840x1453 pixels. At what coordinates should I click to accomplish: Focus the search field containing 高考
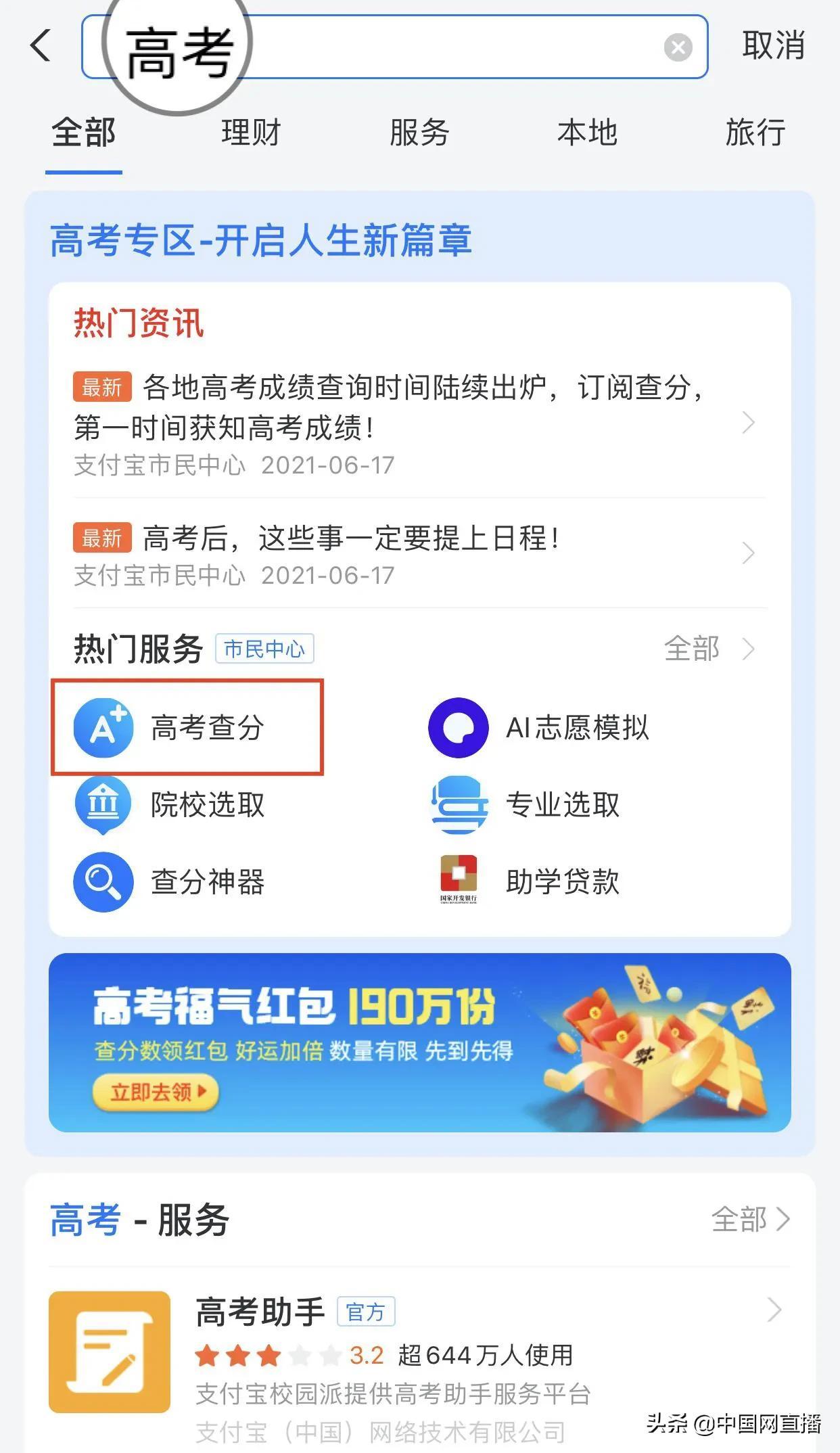[x=440, y=47]
